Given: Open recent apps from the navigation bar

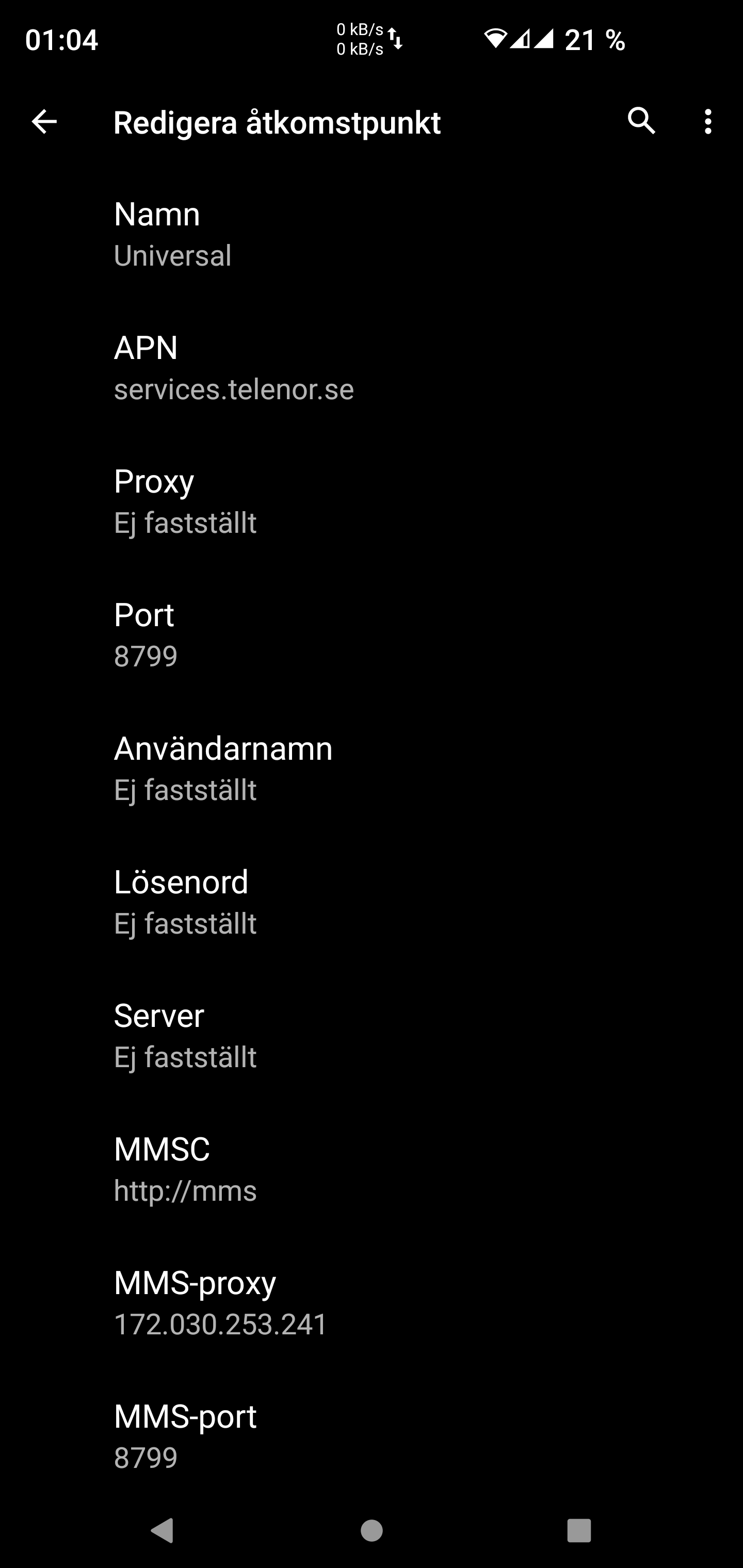Looking at the screenshot, I should point(578,1530).
